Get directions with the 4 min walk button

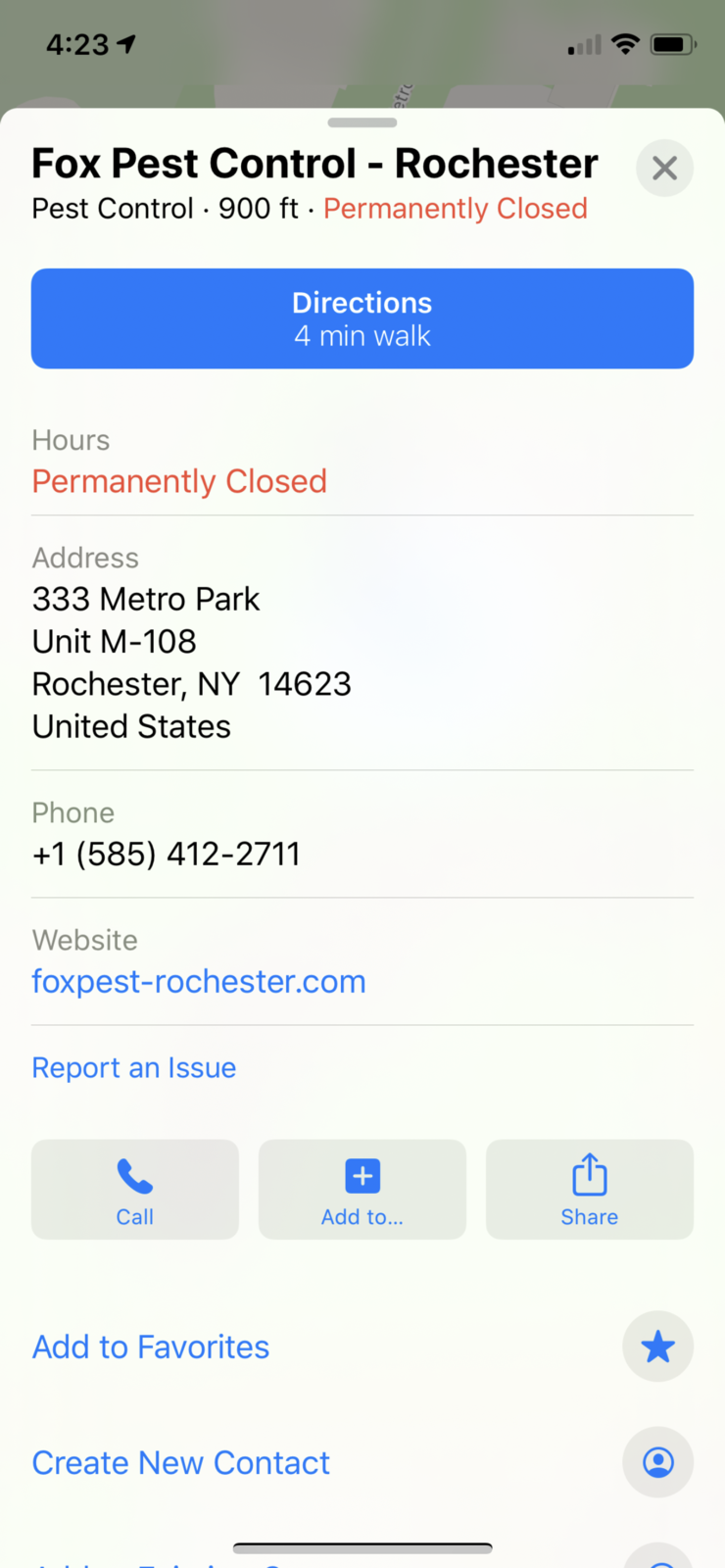(x=362, y=318)
